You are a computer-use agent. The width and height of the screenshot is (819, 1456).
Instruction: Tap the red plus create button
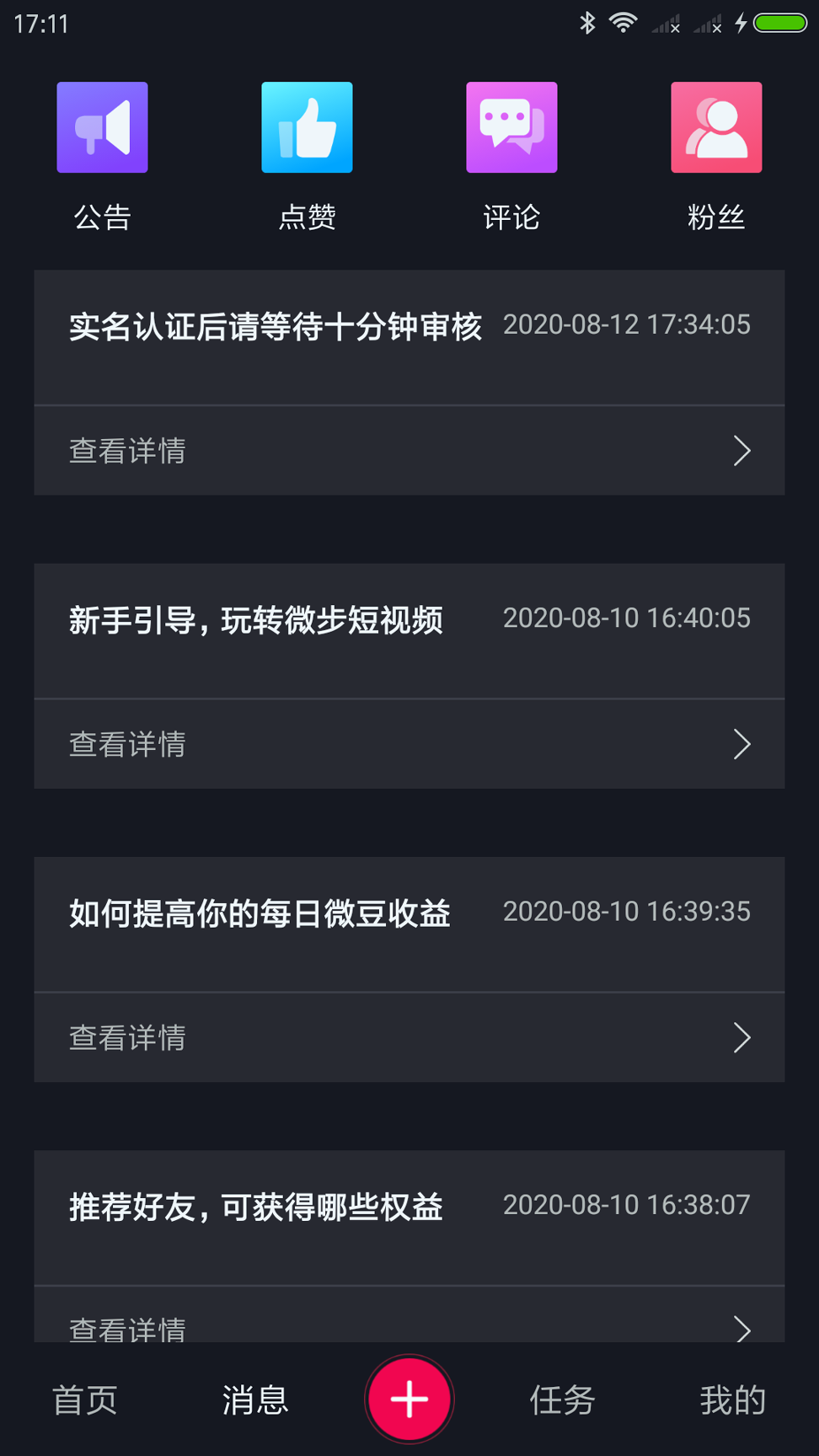pyautogui.click(x=409, y=1398)
